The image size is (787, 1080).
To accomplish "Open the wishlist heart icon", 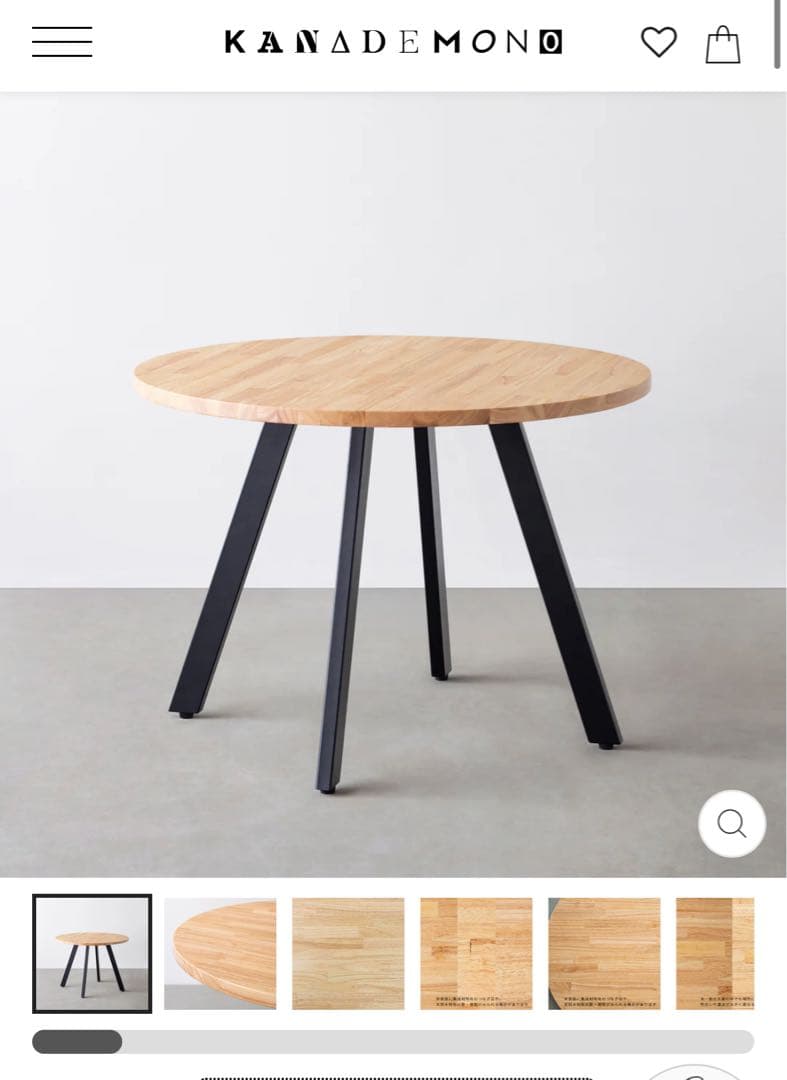I will 660,43.
